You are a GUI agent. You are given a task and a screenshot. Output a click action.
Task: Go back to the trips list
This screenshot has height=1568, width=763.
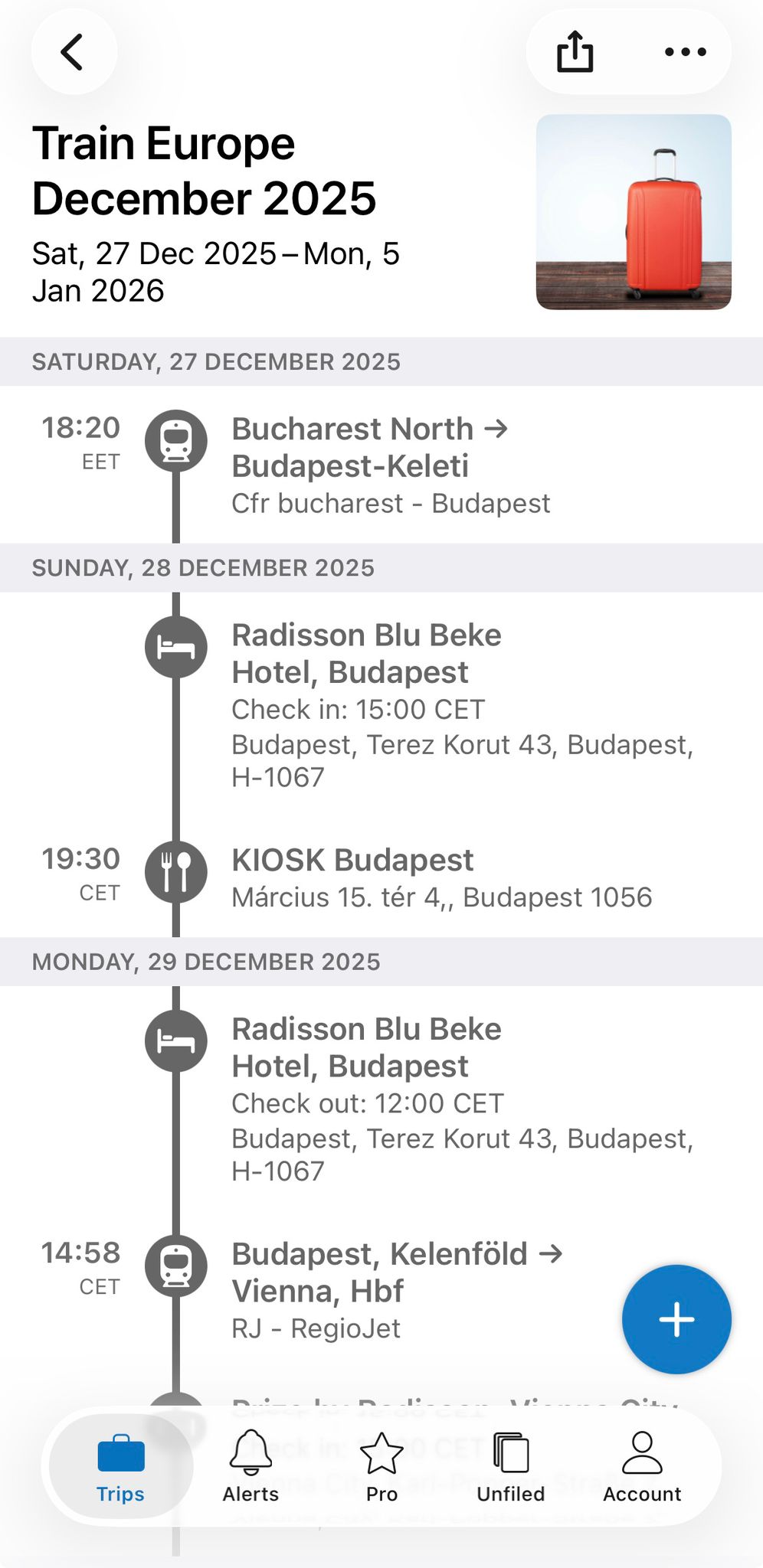point(73,52)
